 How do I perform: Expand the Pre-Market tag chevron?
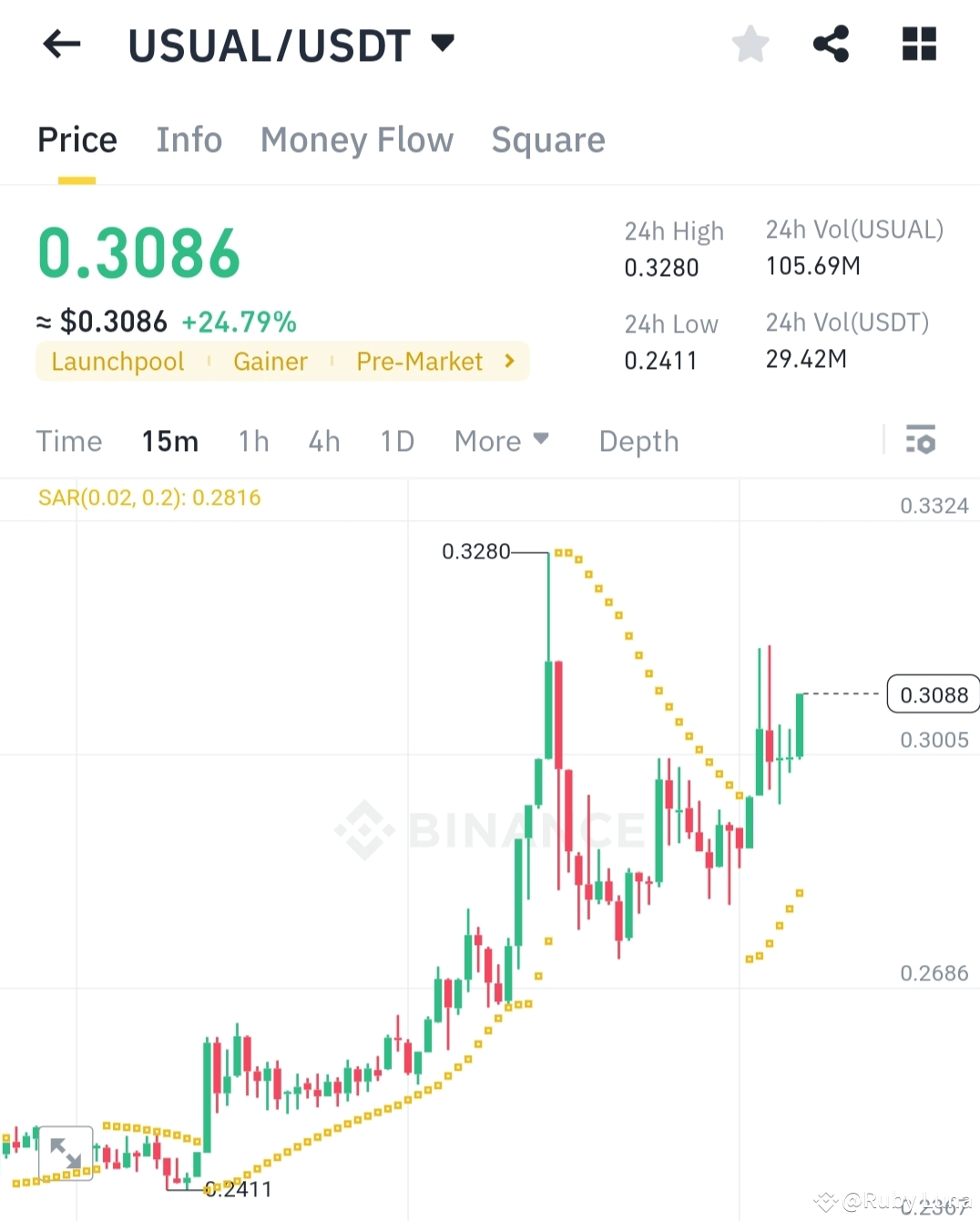click(x=508, y=361)
